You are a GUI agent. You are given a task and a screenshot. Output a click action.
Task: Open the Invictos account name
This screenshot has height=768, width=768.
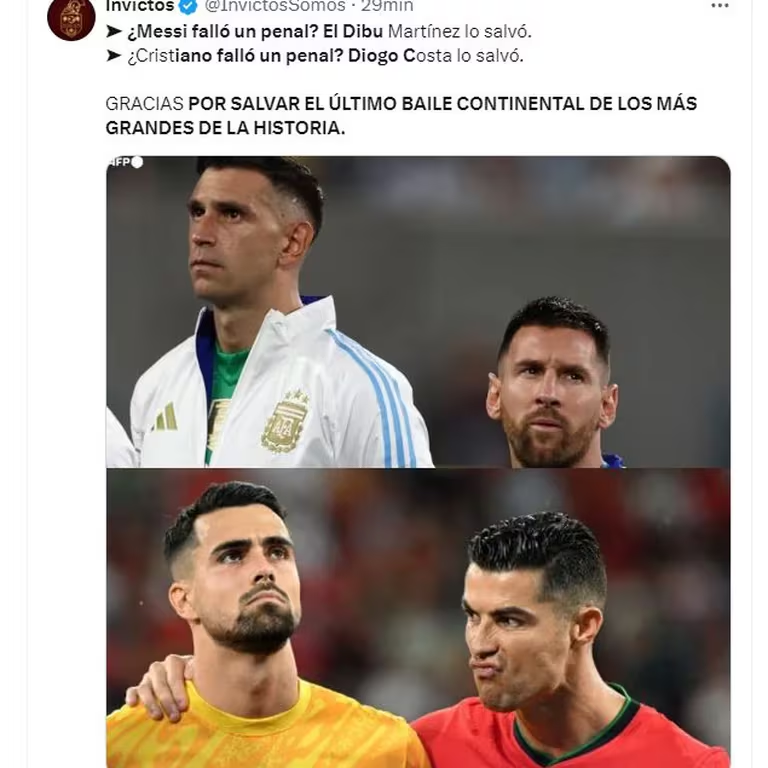(x=138, y=6)
